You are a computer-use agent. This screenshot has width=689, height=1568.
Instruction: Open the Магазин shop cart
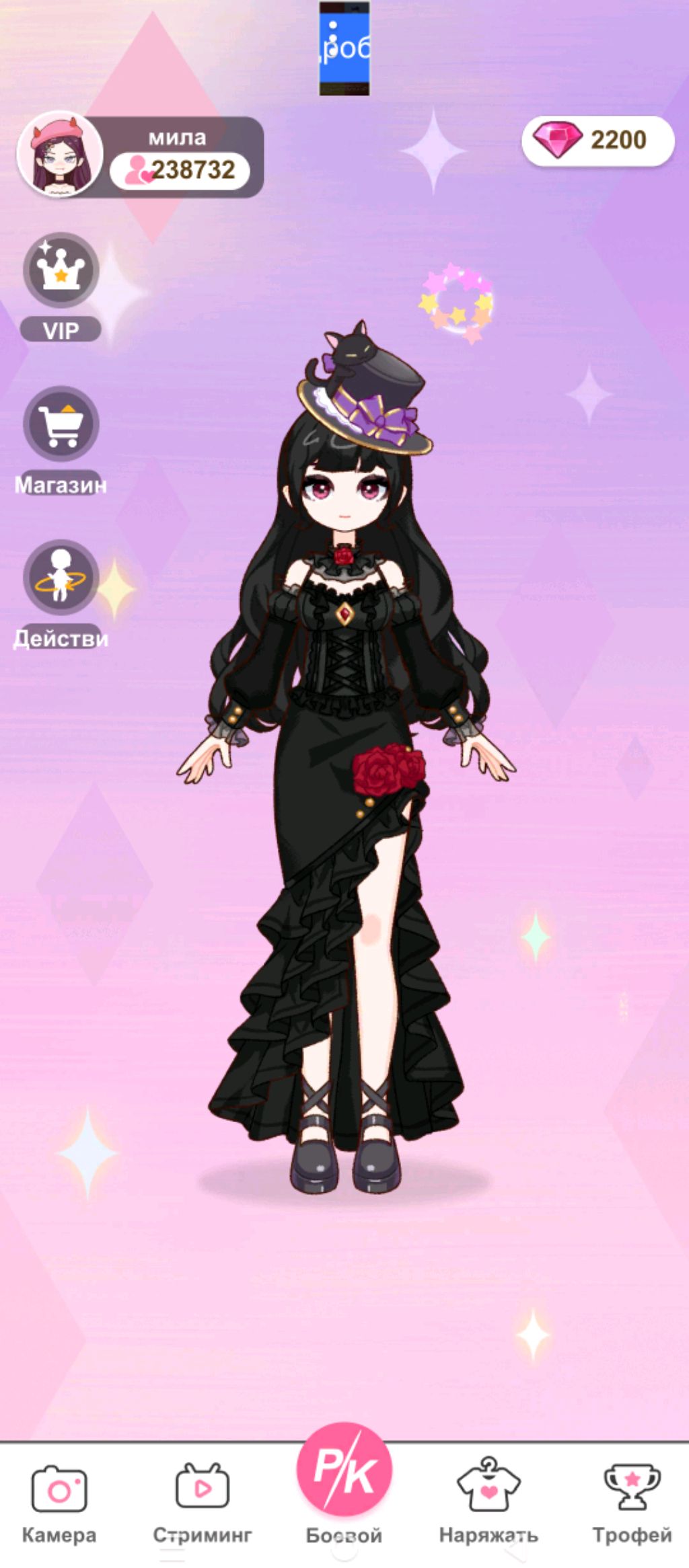pyautogui.click(x=61, y=425)
